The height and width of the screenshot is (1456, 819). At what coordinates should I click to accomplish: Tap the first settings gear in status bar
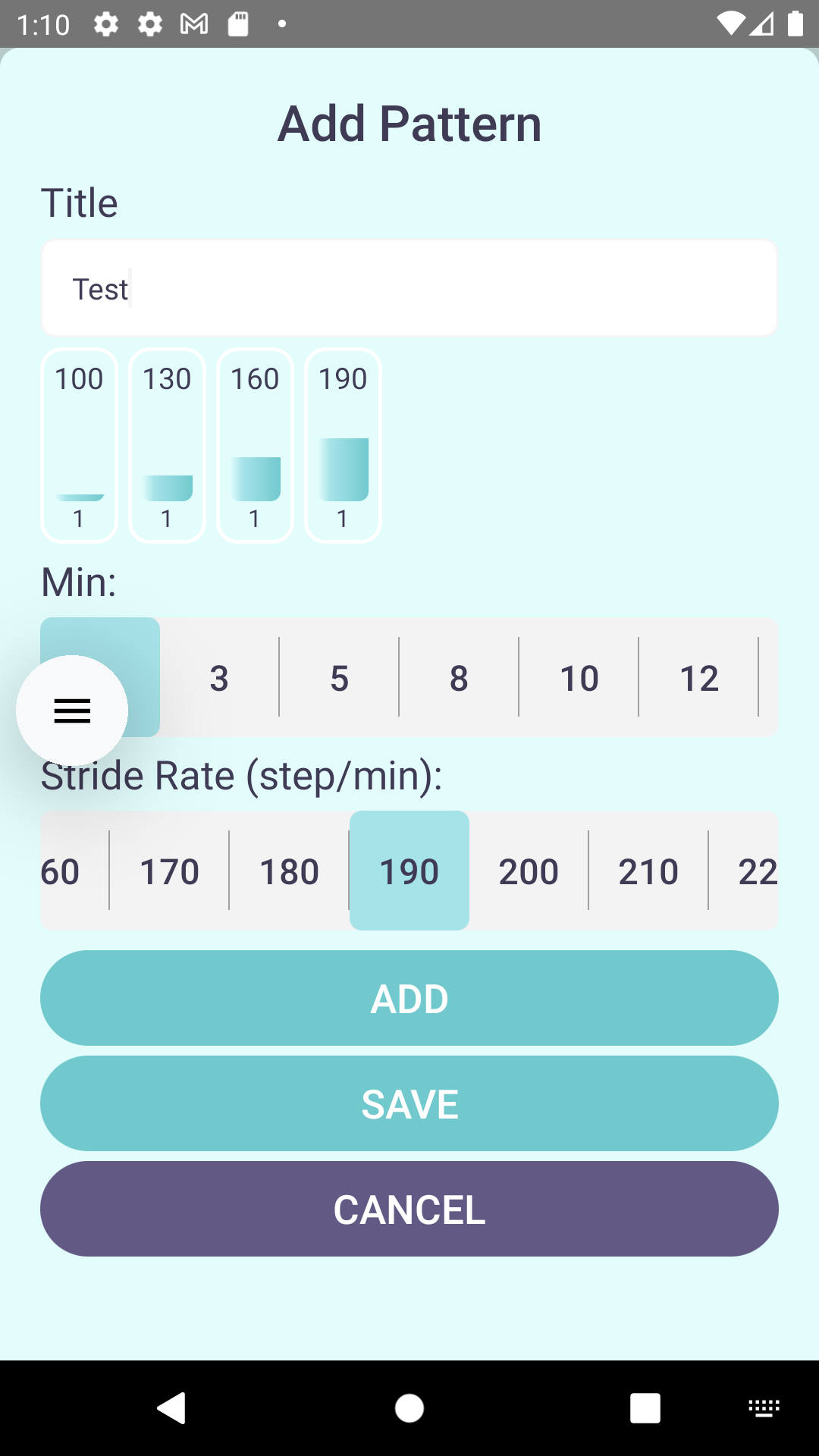click(106, 23)
